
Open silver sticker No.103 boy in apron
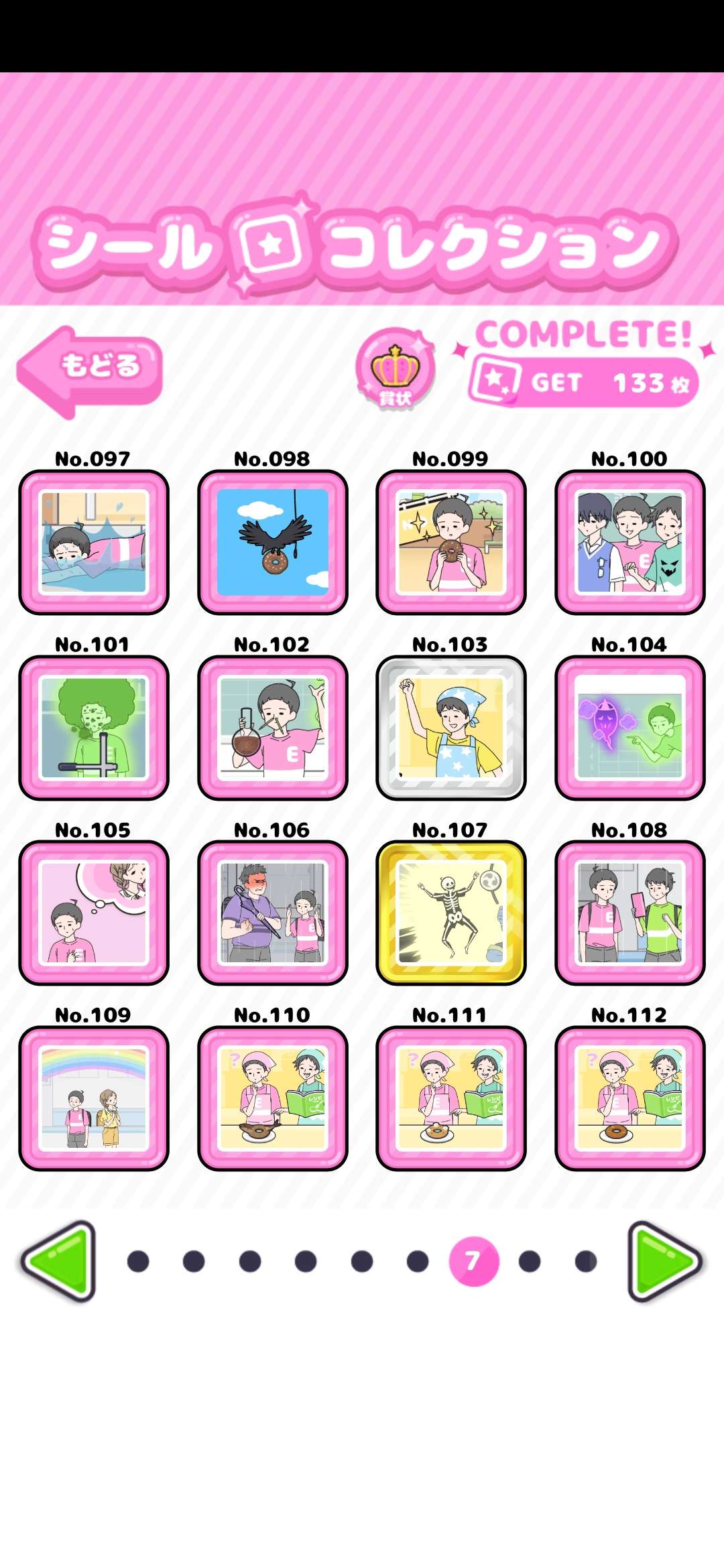[451, 728]
